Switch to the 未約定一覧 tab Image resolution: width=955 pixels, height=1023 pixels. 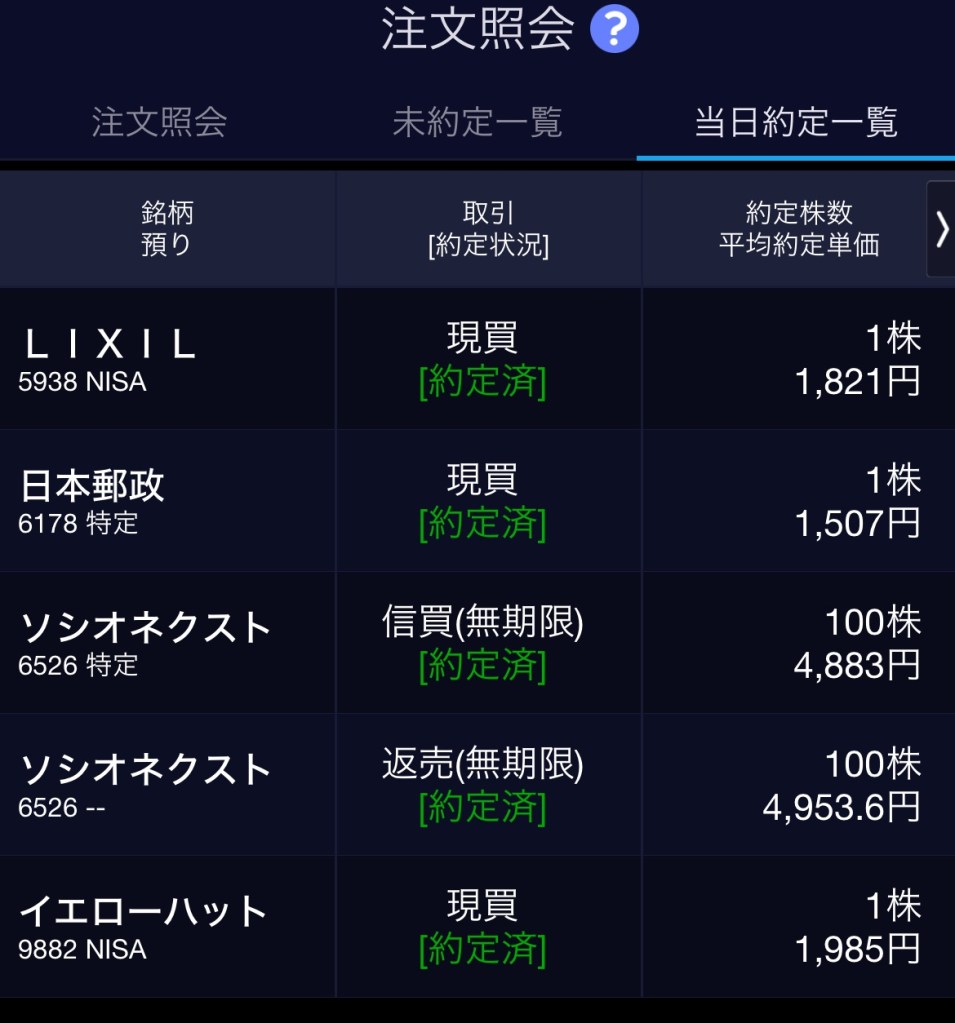[477, 122]
